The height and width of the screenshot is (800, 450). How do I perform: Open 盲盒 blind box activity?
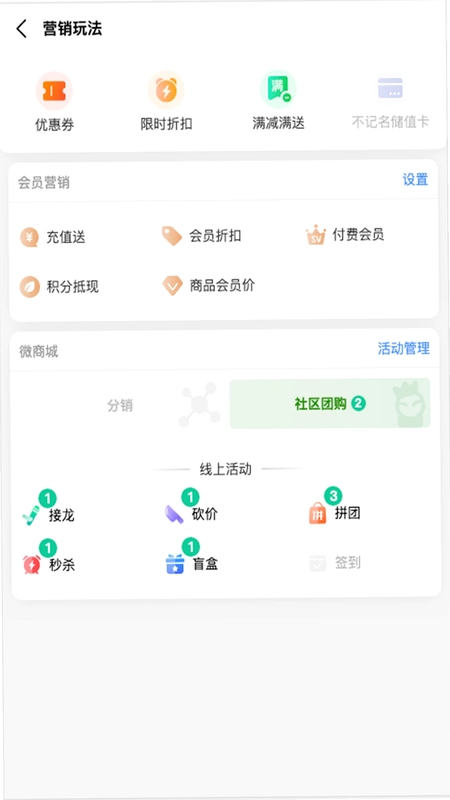pyautogui.click(x=192, y=559)
